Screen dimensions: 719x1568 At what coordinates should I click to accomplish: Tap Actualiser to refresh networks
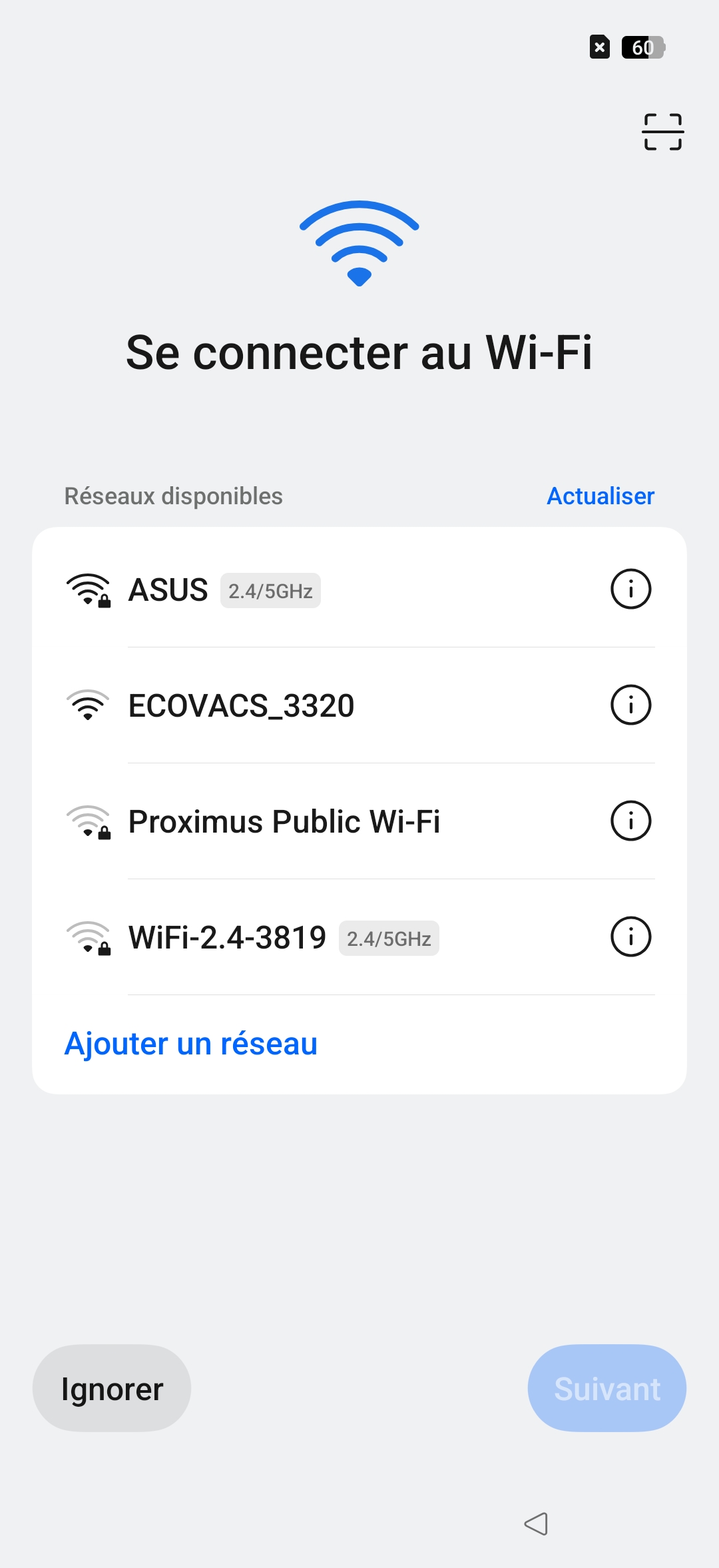(600, 496)
